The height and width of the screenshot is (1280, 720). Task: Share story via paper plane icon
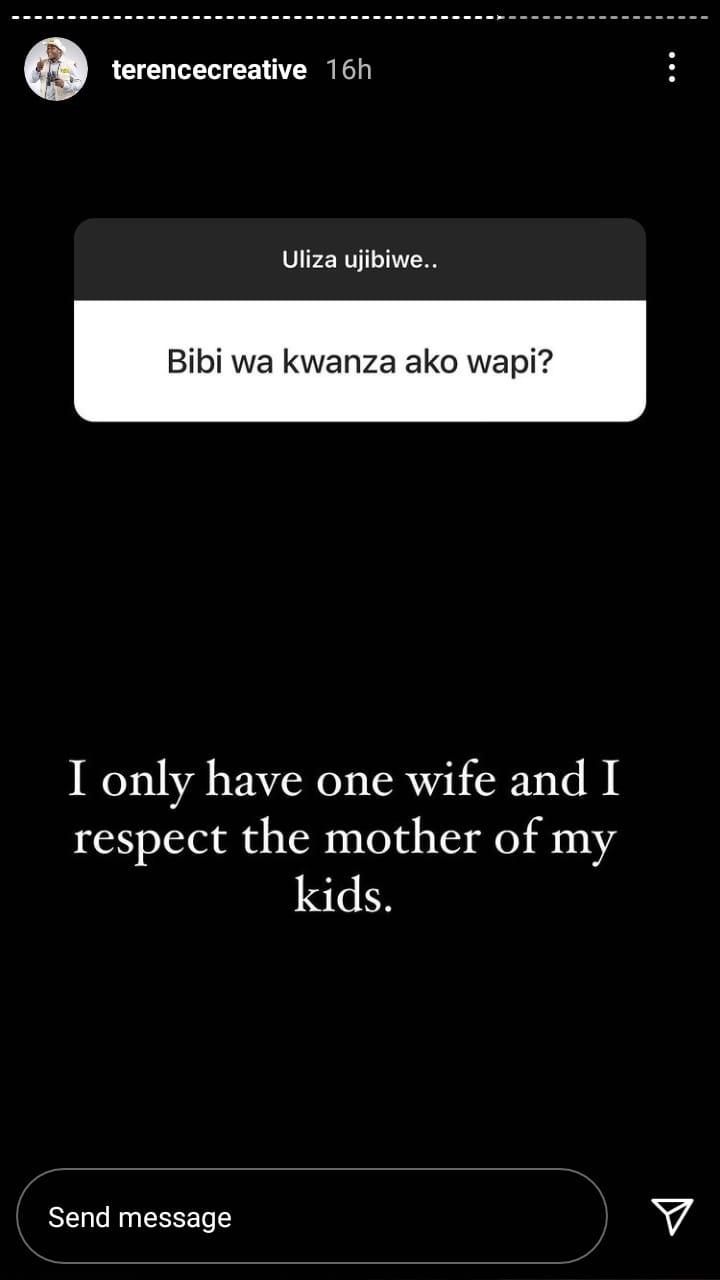[671, 1216]
